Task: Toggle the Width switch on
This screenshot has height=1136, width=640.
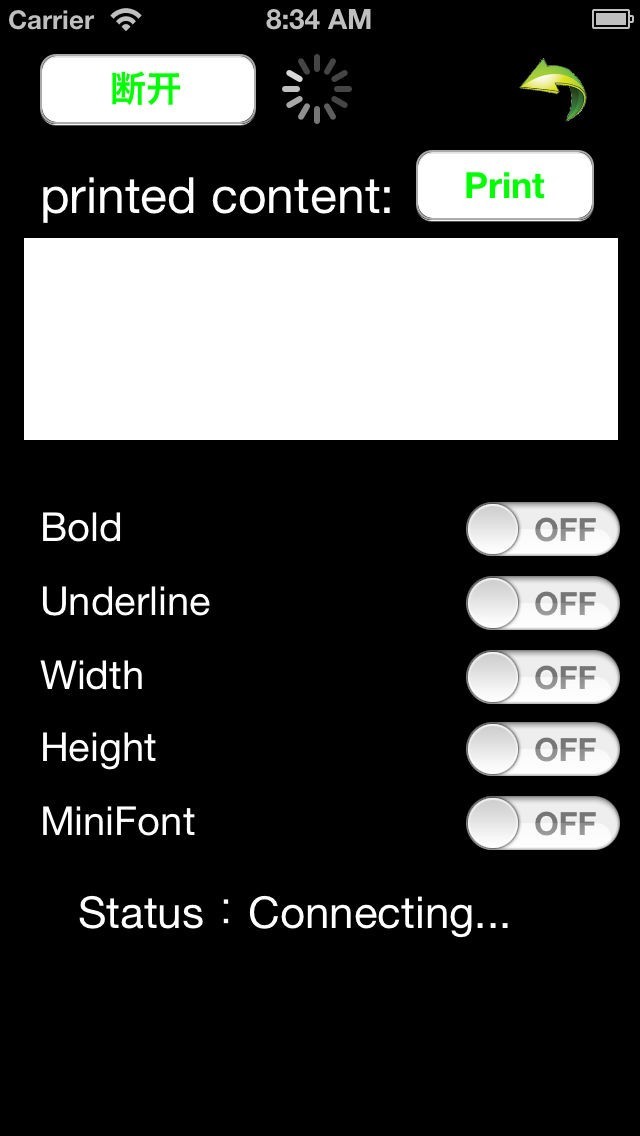Action: pos(542,677)
